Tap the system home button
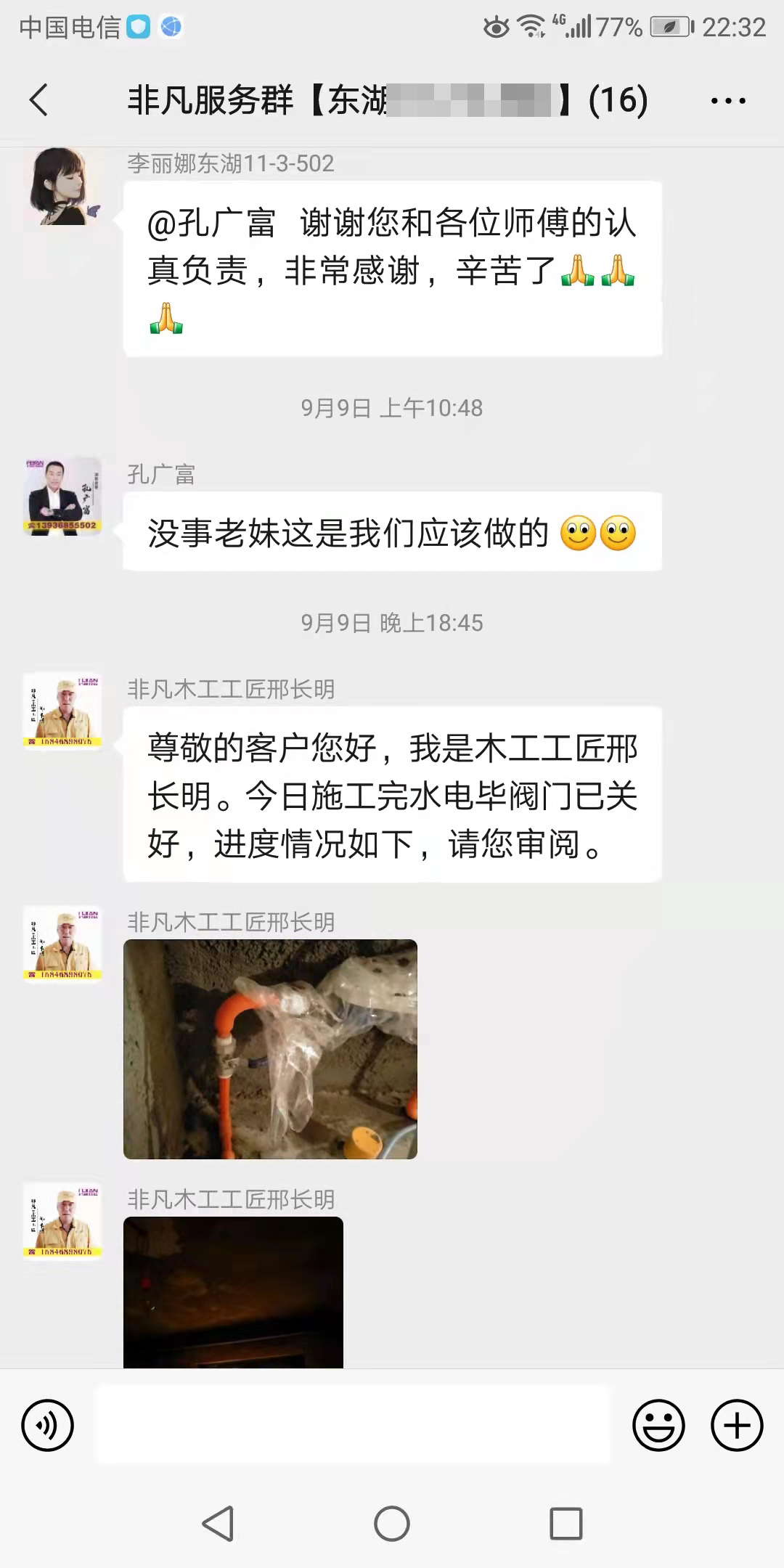This screenshot has height=1568, width=784. pos(392,1523)
